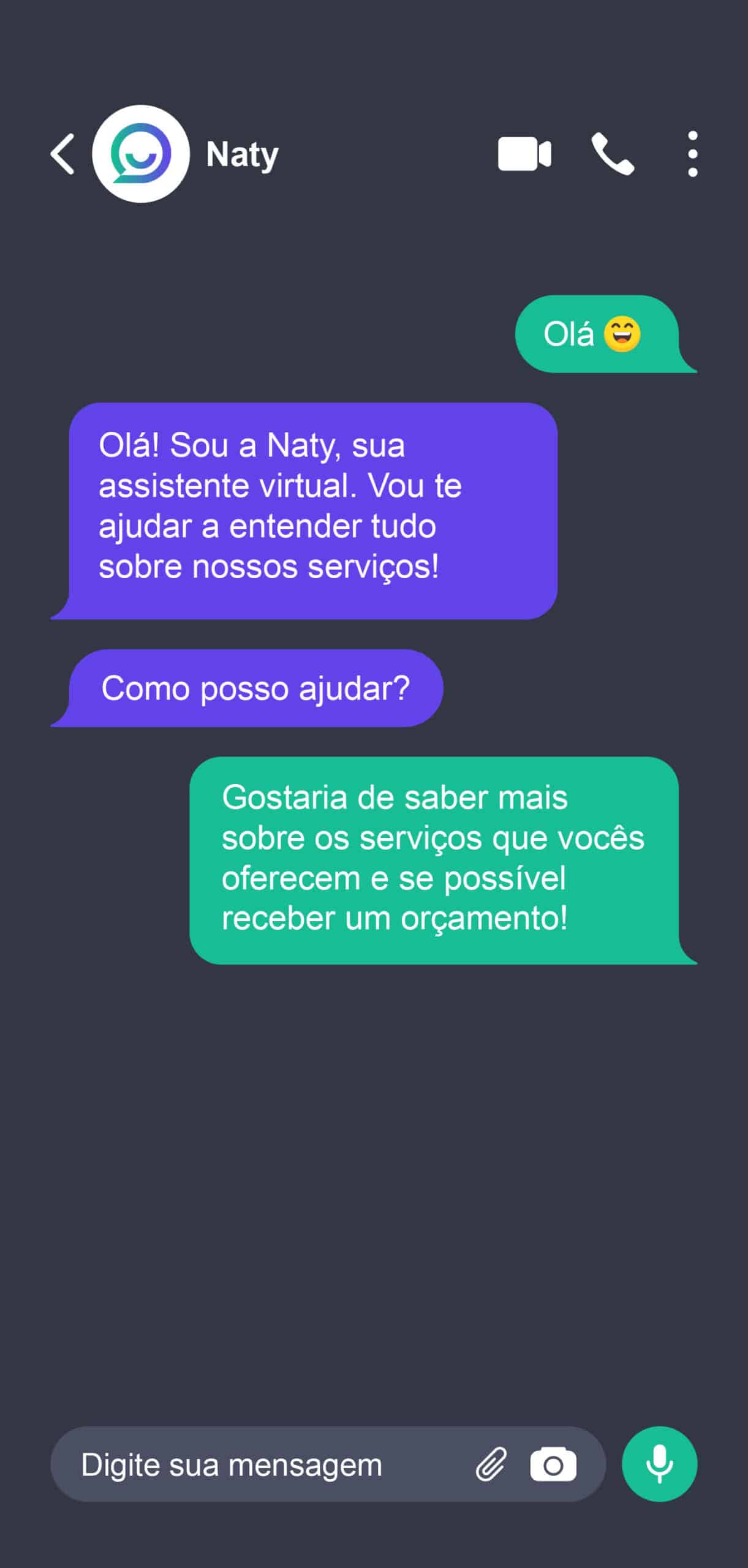This screenshot has width=748, height=1568.
Task: Open Naty's profile picture
Action: [x=141, y=154]
